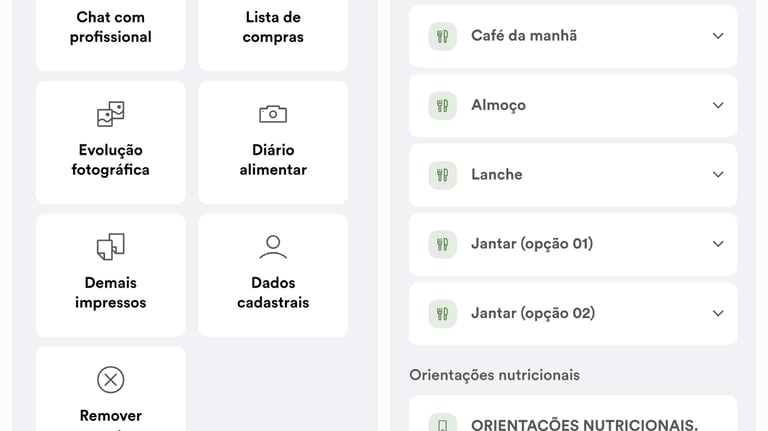
Task: Expand the Lanche meal
Action: [572, 175]
